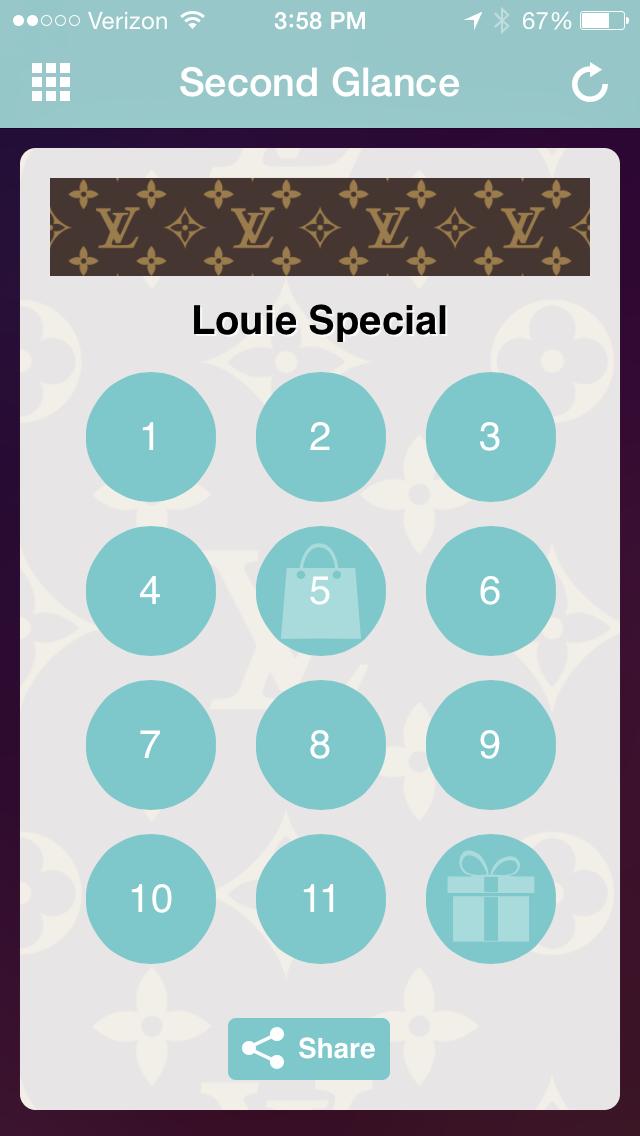The image size is (640, 1136).
Task: Select circle number 2
Action: [320, 437]
